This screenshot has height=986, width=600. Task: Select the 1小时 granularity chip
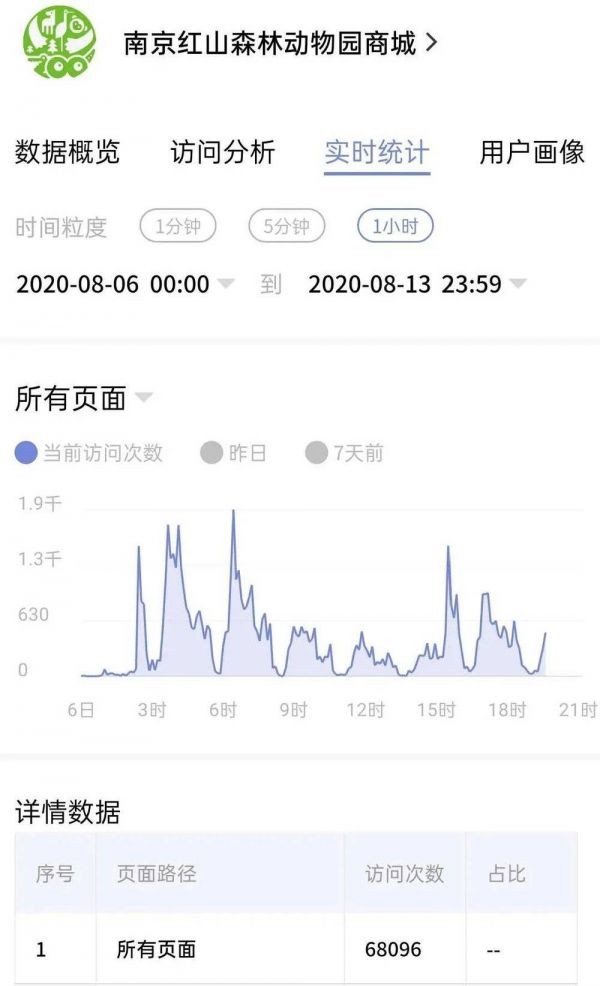(395, 227)
